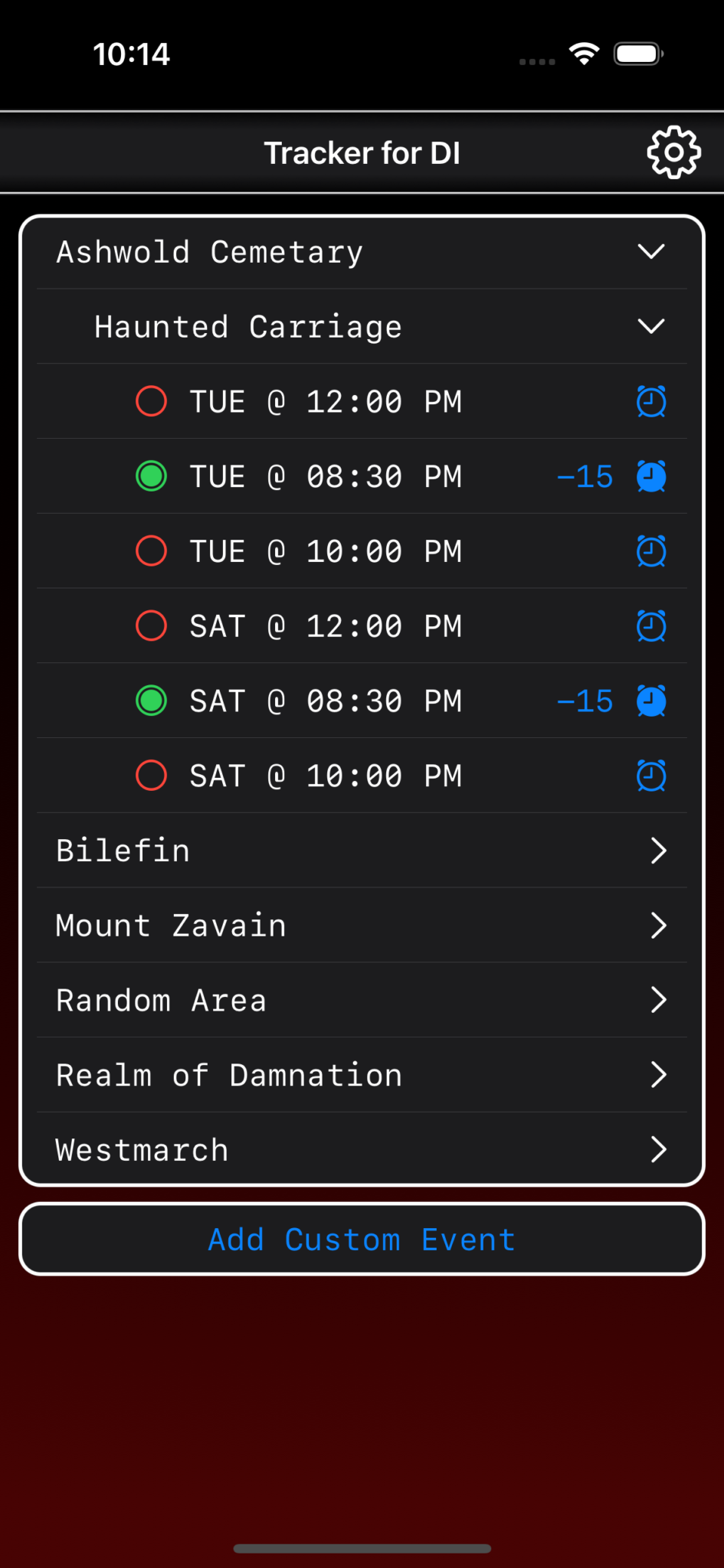
Task: Expand the Random Area section
Action: (657, 1000)
